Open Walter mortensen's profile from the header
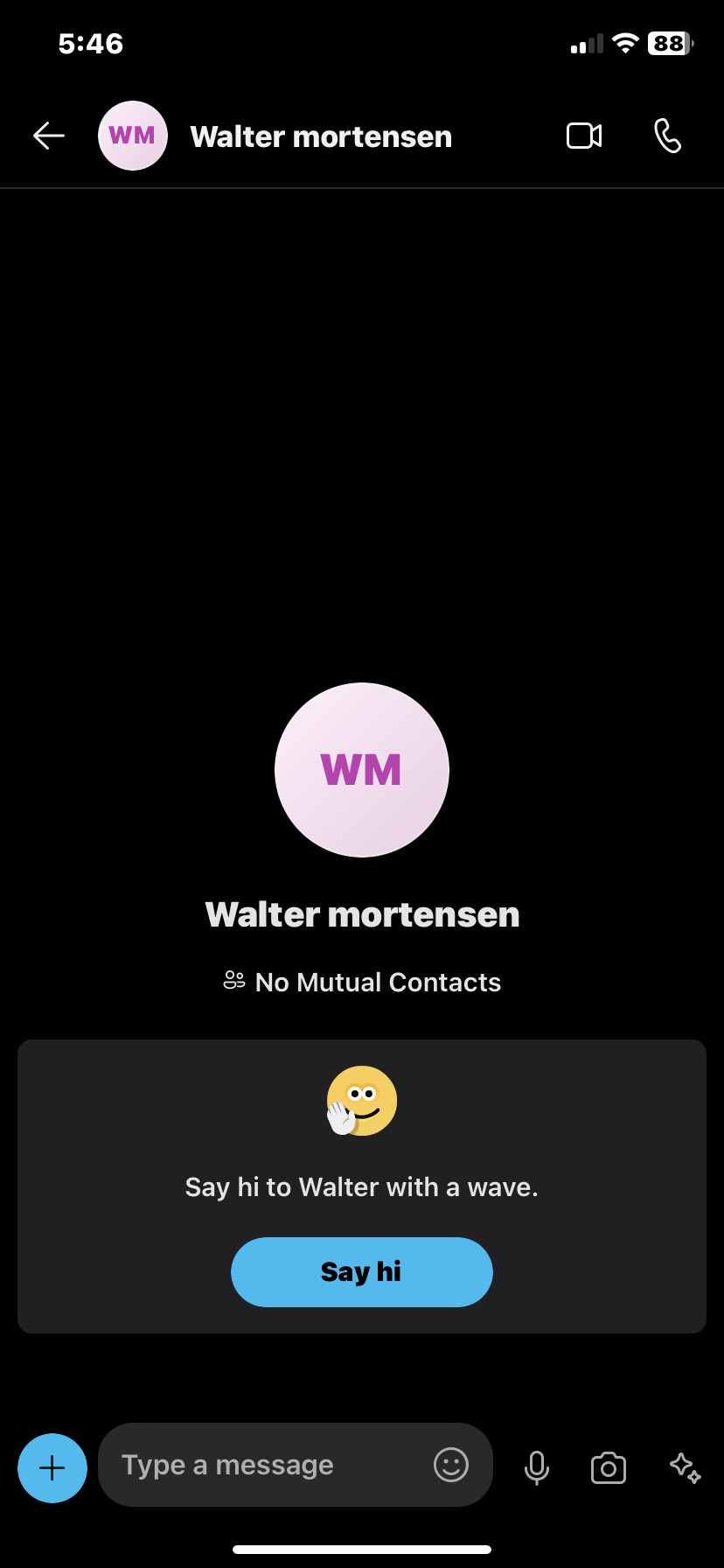724x1568 pixels. pyautogui.click(x=321, y=136)
